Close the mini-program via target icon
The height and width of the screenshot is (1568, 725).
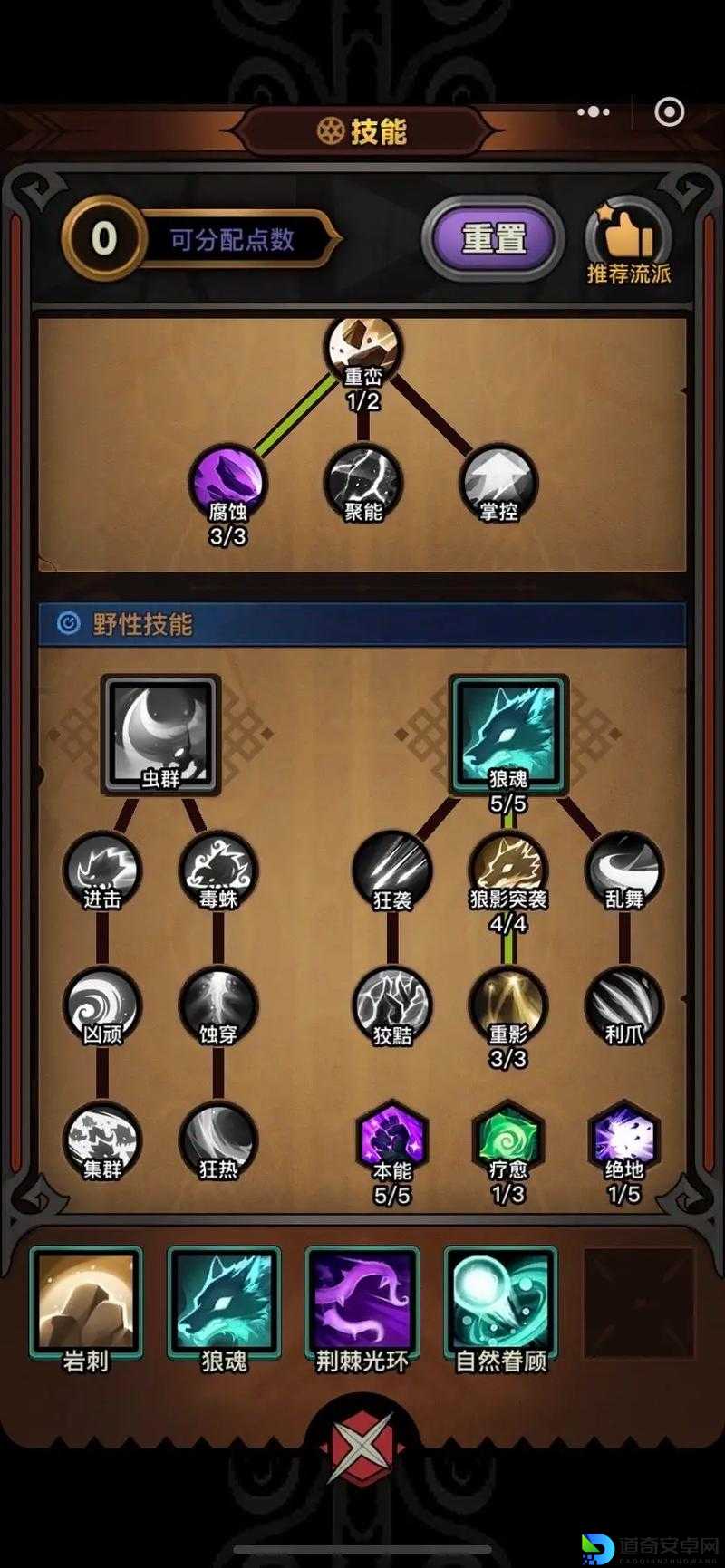click(x=670, y=112)
